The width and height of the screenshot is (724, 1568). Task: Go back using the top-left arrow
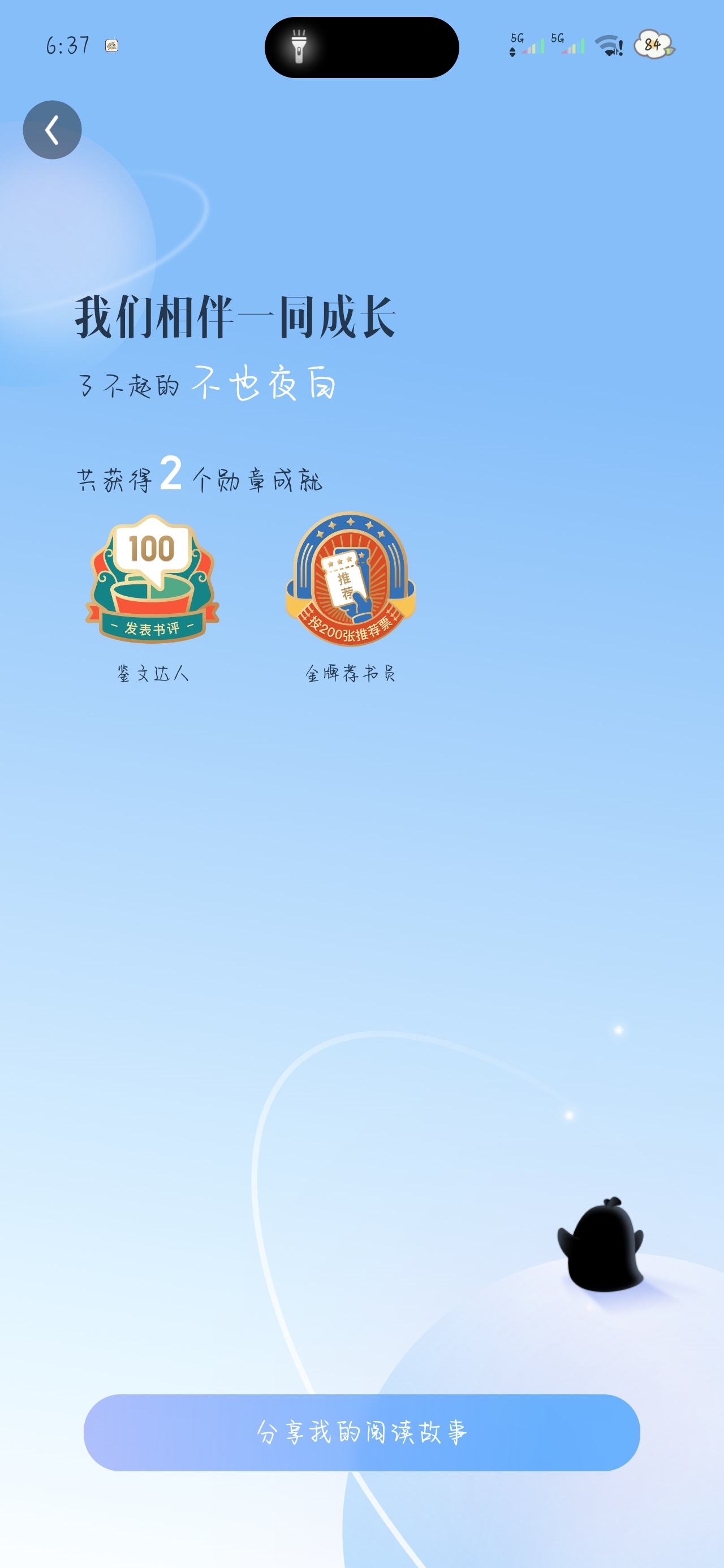(53, 130)
